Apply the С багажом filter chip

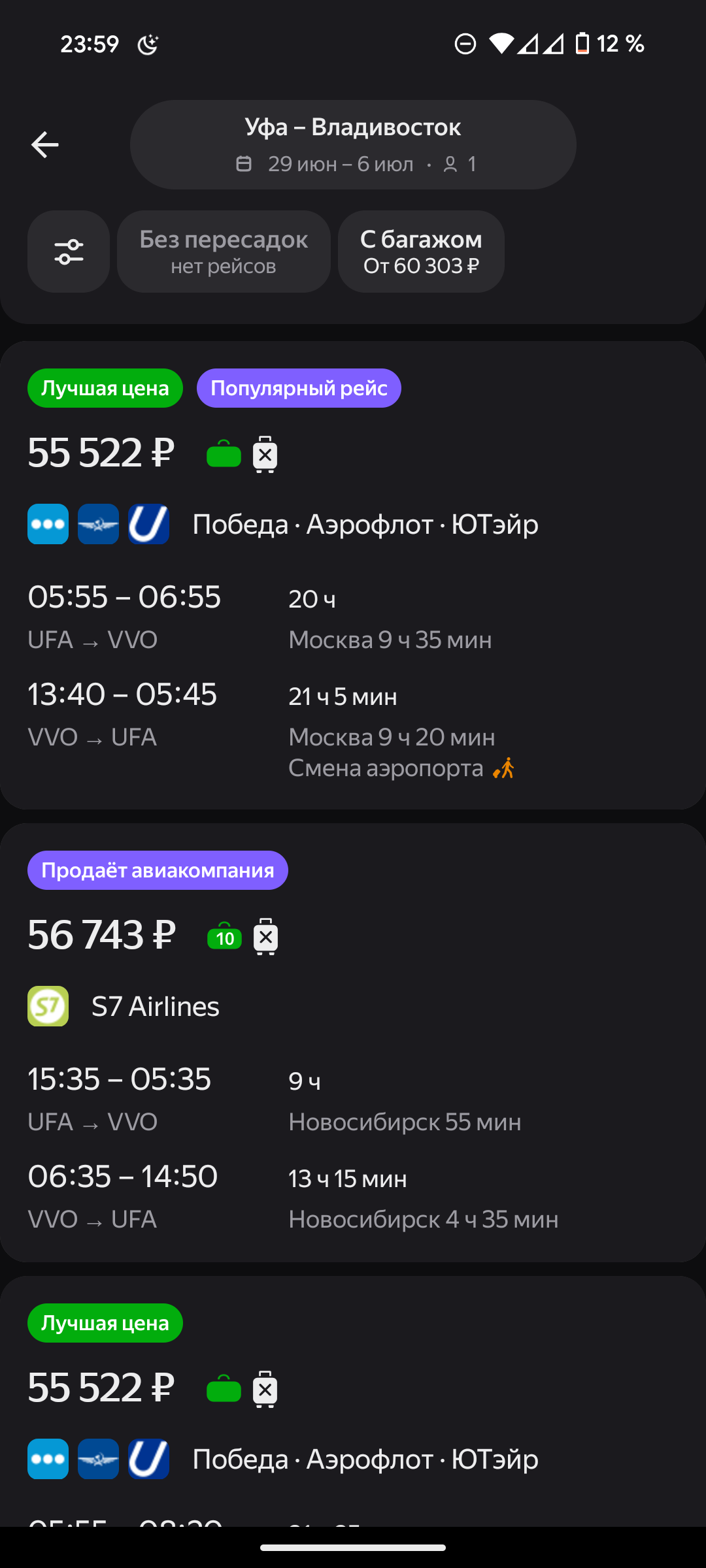421,252
